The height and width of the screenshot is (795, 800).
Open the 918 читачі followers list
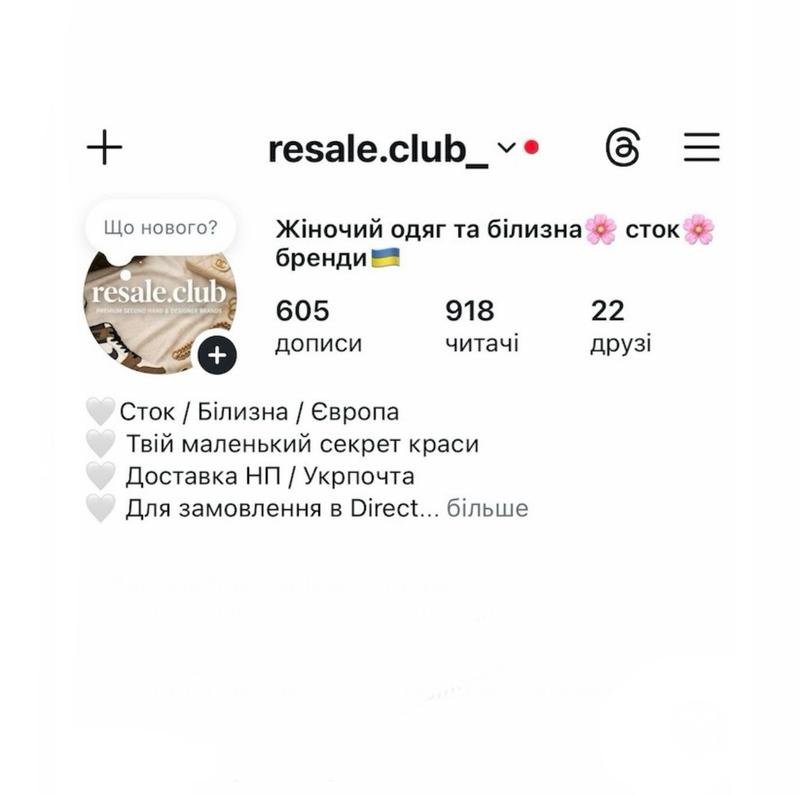click(x=481, y=327)
